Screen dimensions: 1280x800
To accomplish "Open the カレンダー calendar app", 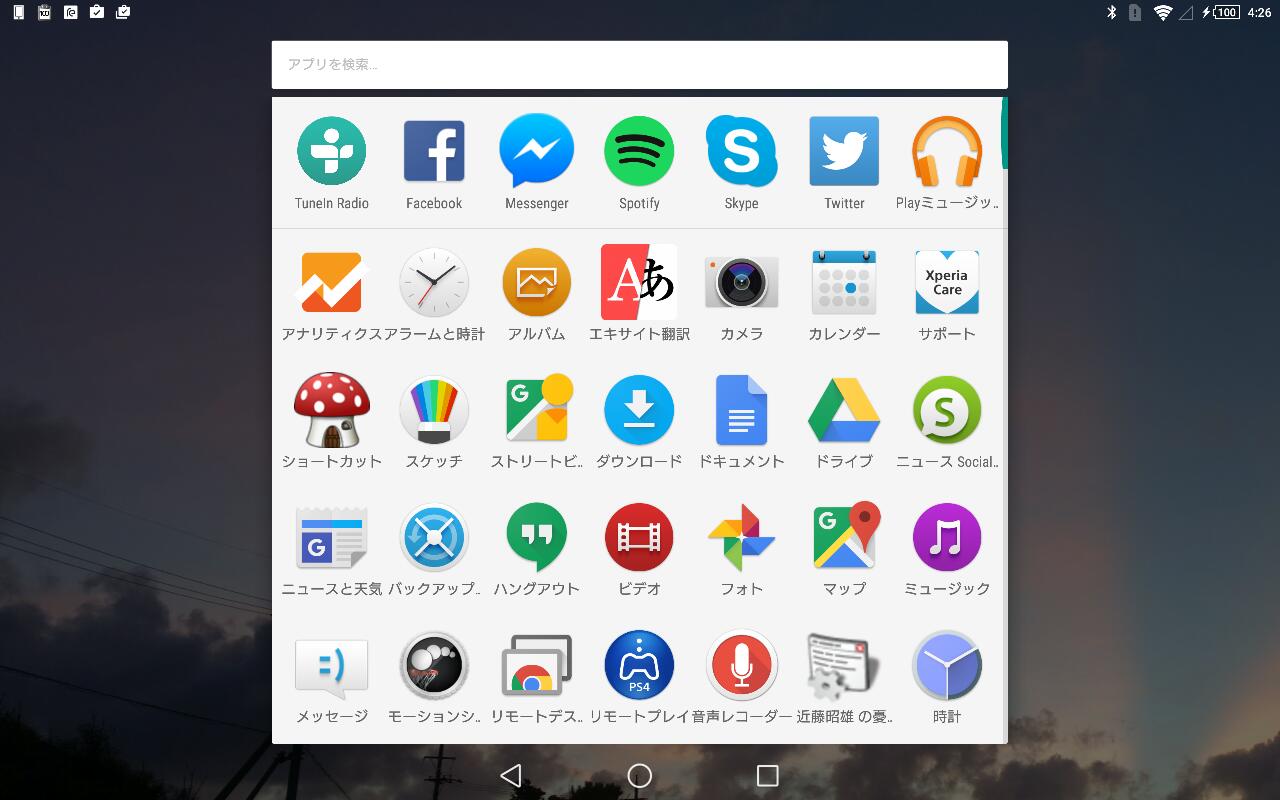I will [x=844, y=283].
